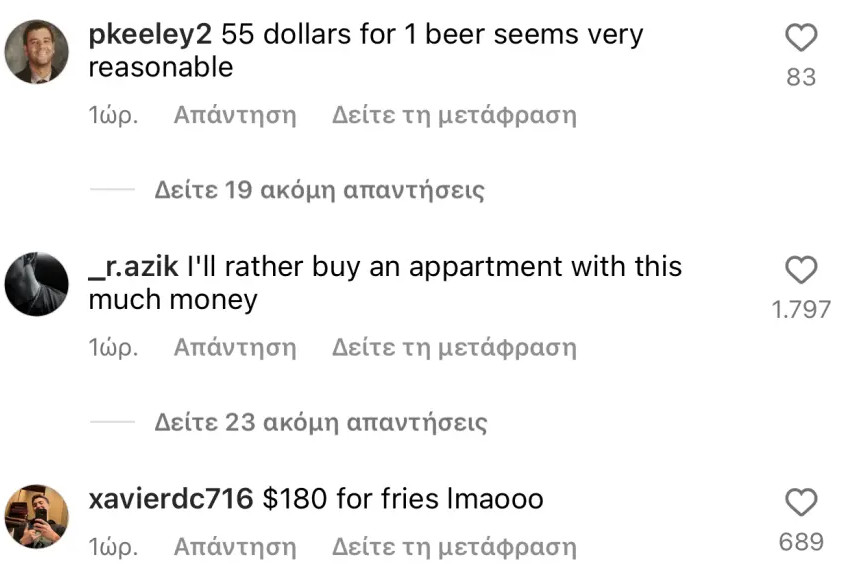Open _r.azik's profile picture

pos(37,284)
